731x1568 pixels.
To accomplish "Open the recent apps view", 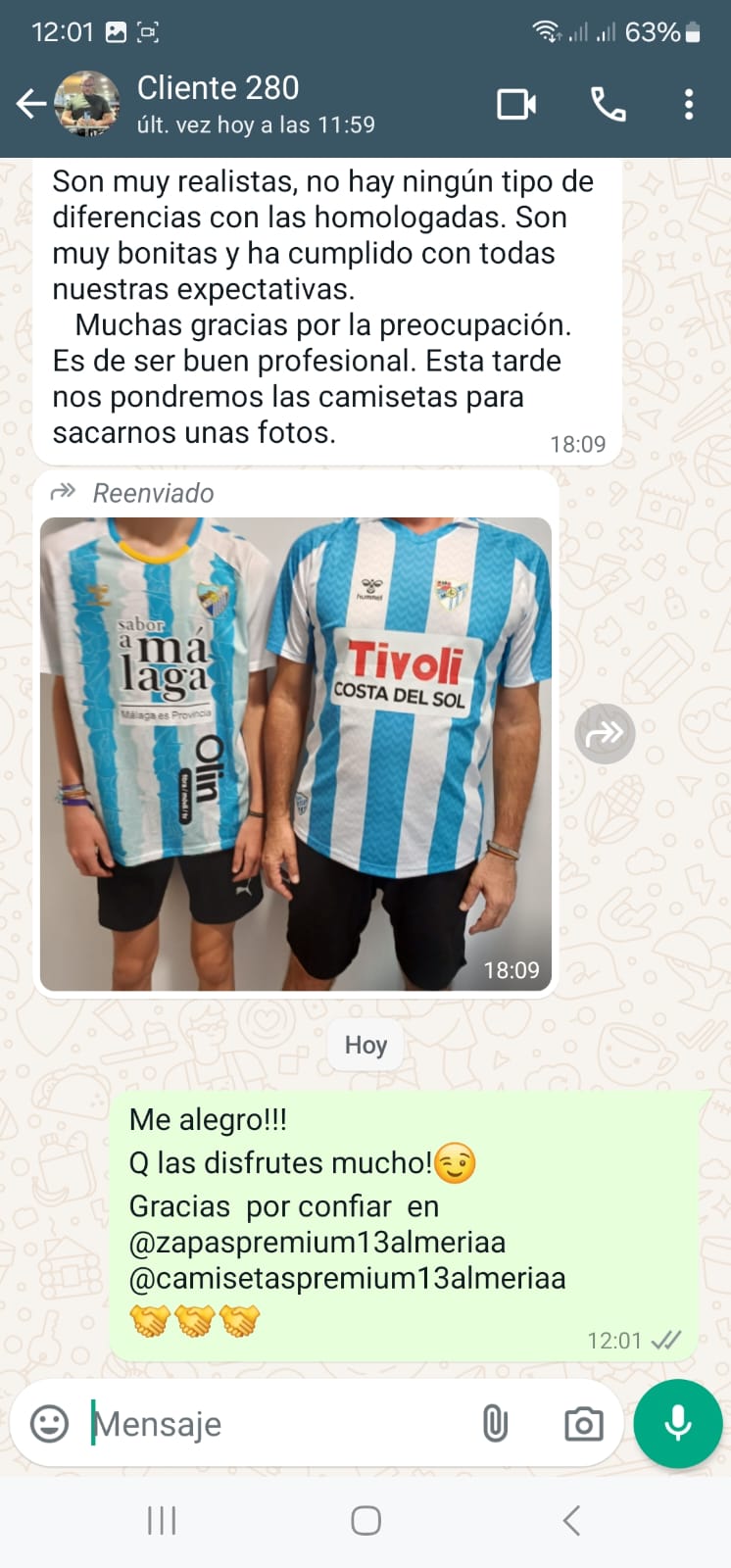I will tap(162, 1520).
